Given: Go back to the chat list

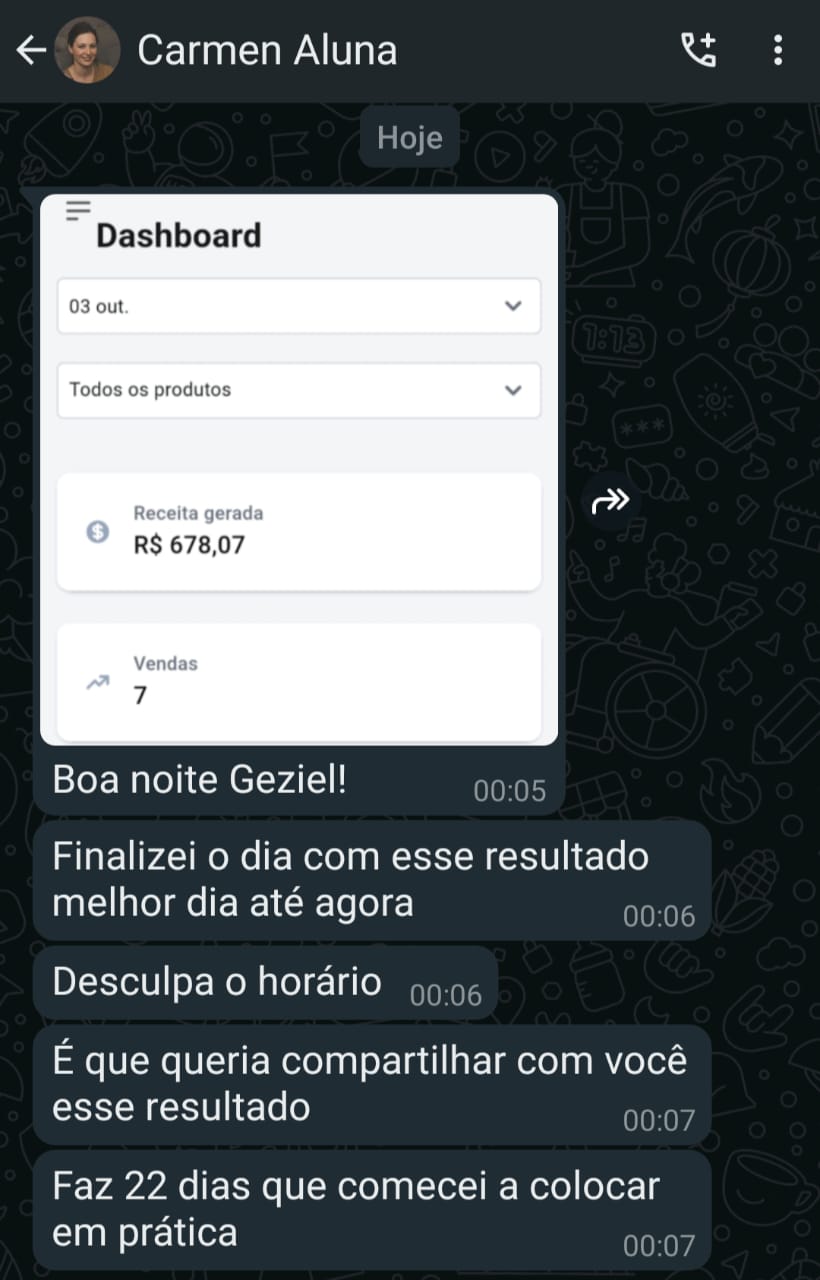Looking at the screenshot, I should click(31, 50).
